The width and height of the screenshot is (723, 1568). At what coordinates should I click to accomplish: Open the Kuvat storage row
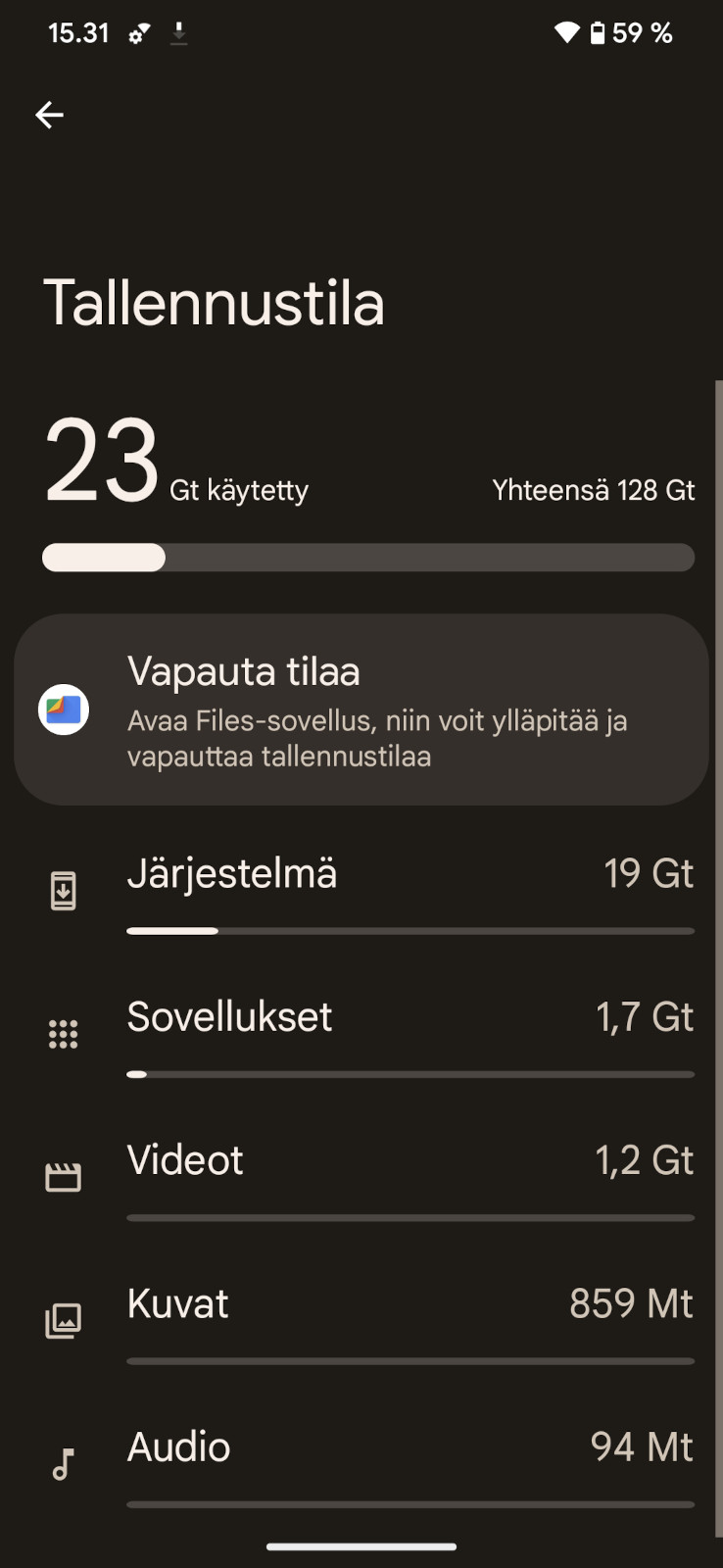[x=361, y=1321]
